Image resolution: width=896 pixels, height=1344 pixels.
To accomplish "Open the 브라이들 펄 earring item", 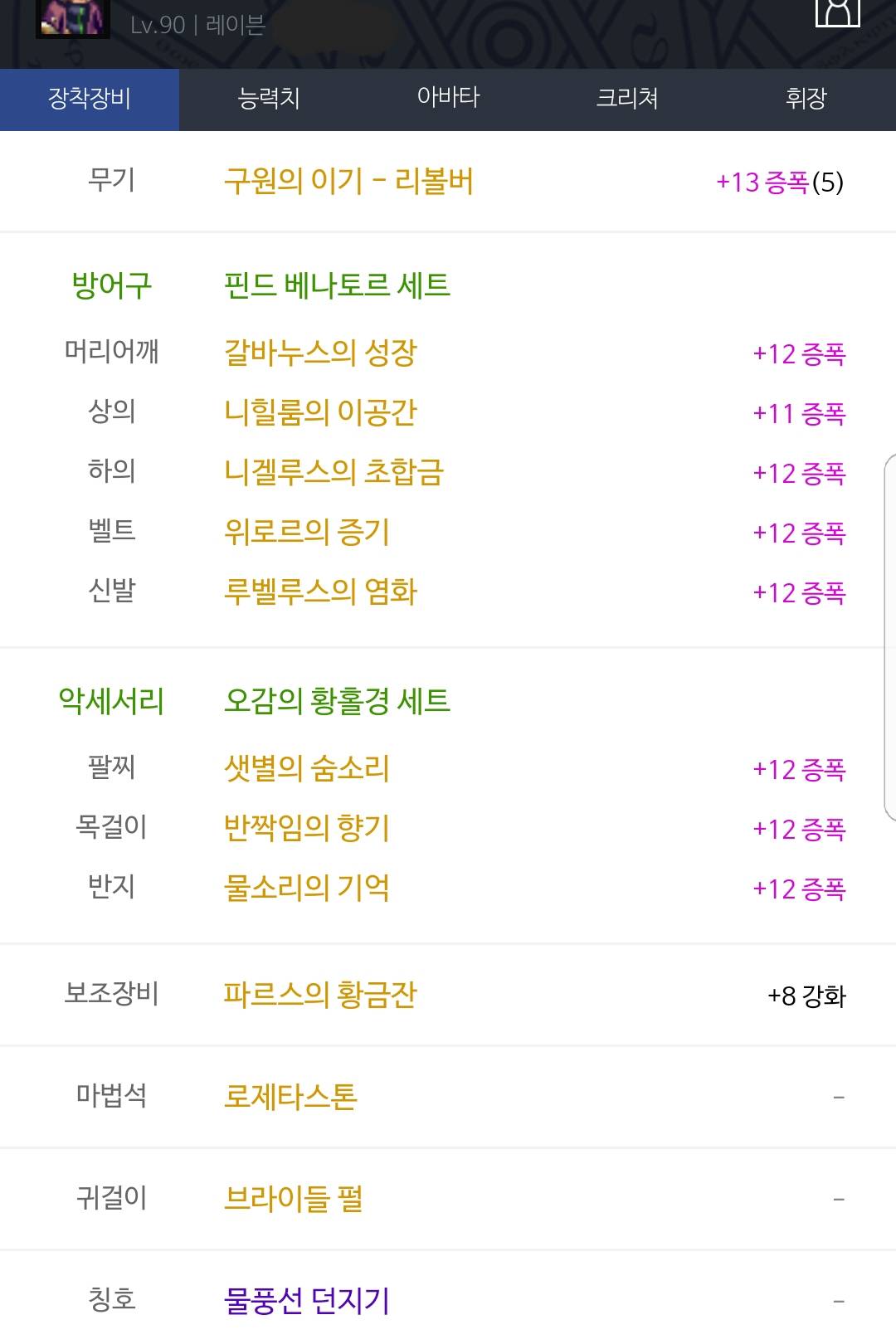I will pos(294,1199).
